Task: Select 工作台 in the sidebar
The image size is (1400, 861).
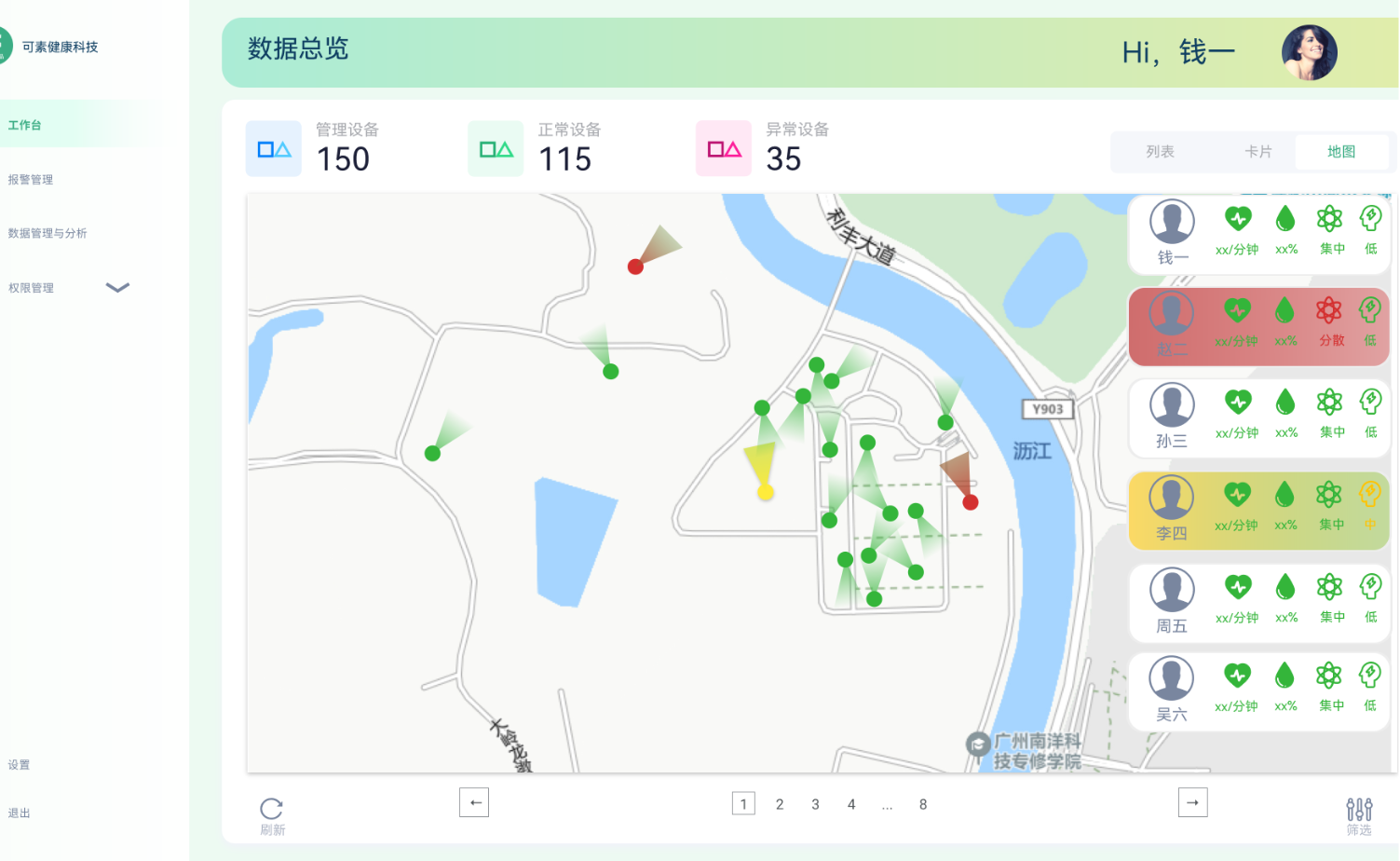Action: (25, 125)
